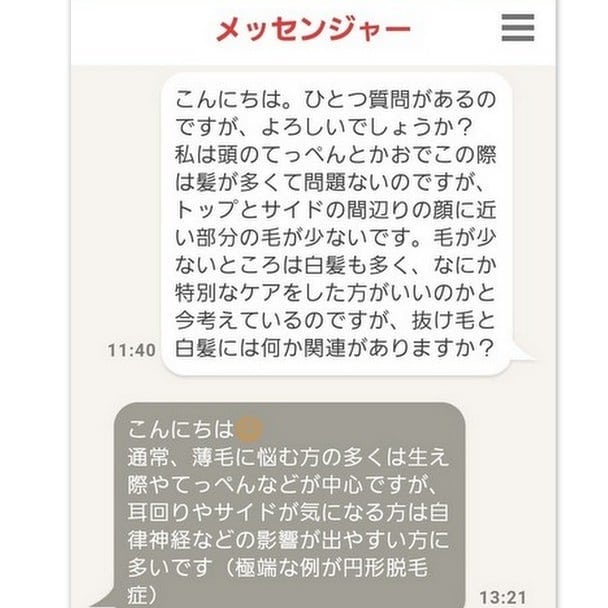The image size is (608, 608).
Task: Open the hamburger menu in the Messenger header
Action: click(517, 28)
